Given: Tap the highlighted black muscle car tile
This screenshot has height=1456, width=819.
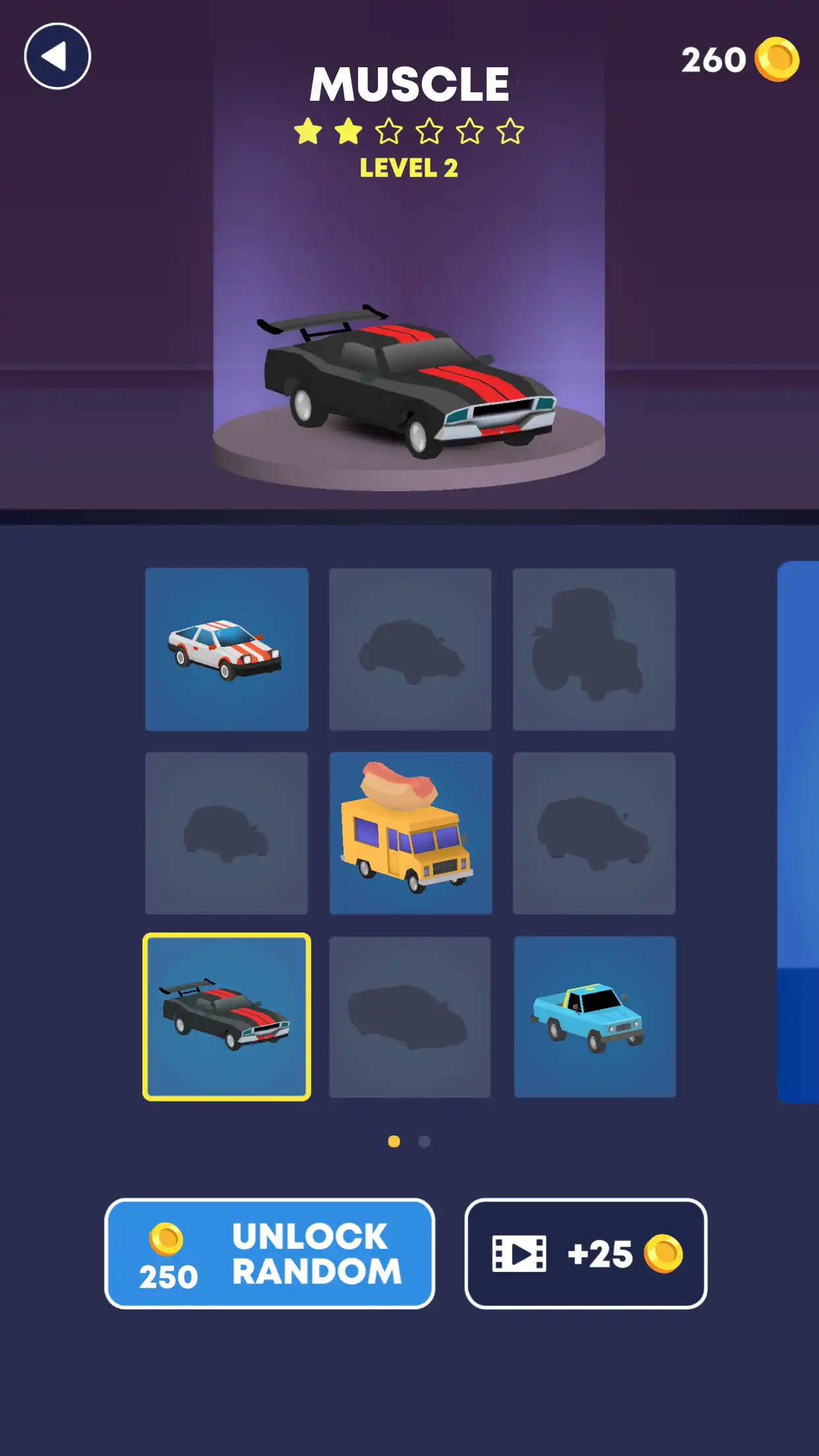Looking at the screenshot, I should [x=227, y=1017].
